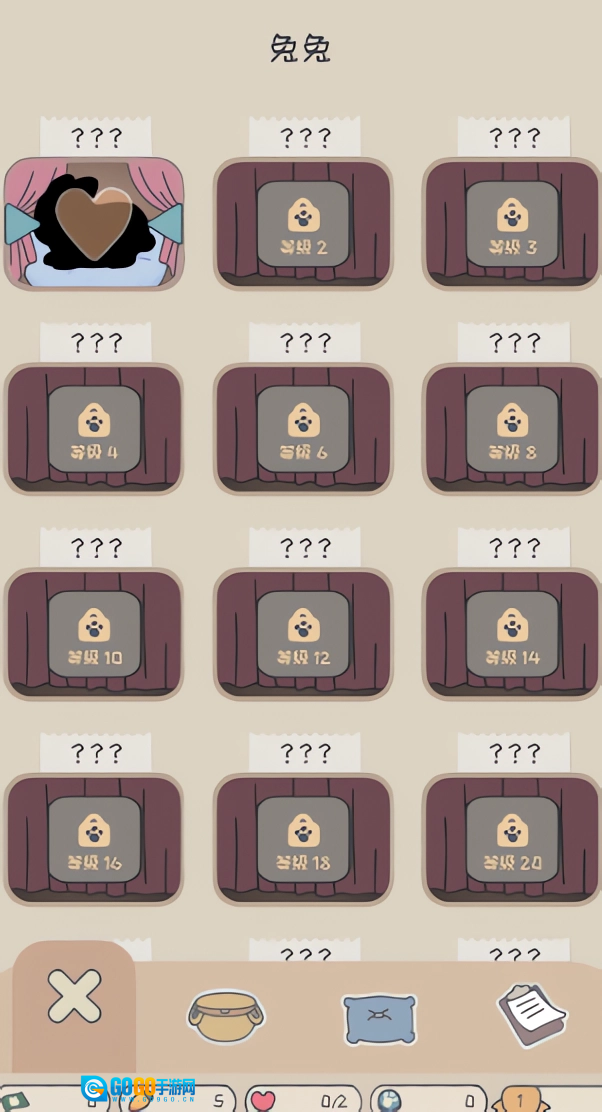This screenshot has width=602, height=1112.
Task: Select the locked card marked 等级 8
Action: click(x=512, y=429)
